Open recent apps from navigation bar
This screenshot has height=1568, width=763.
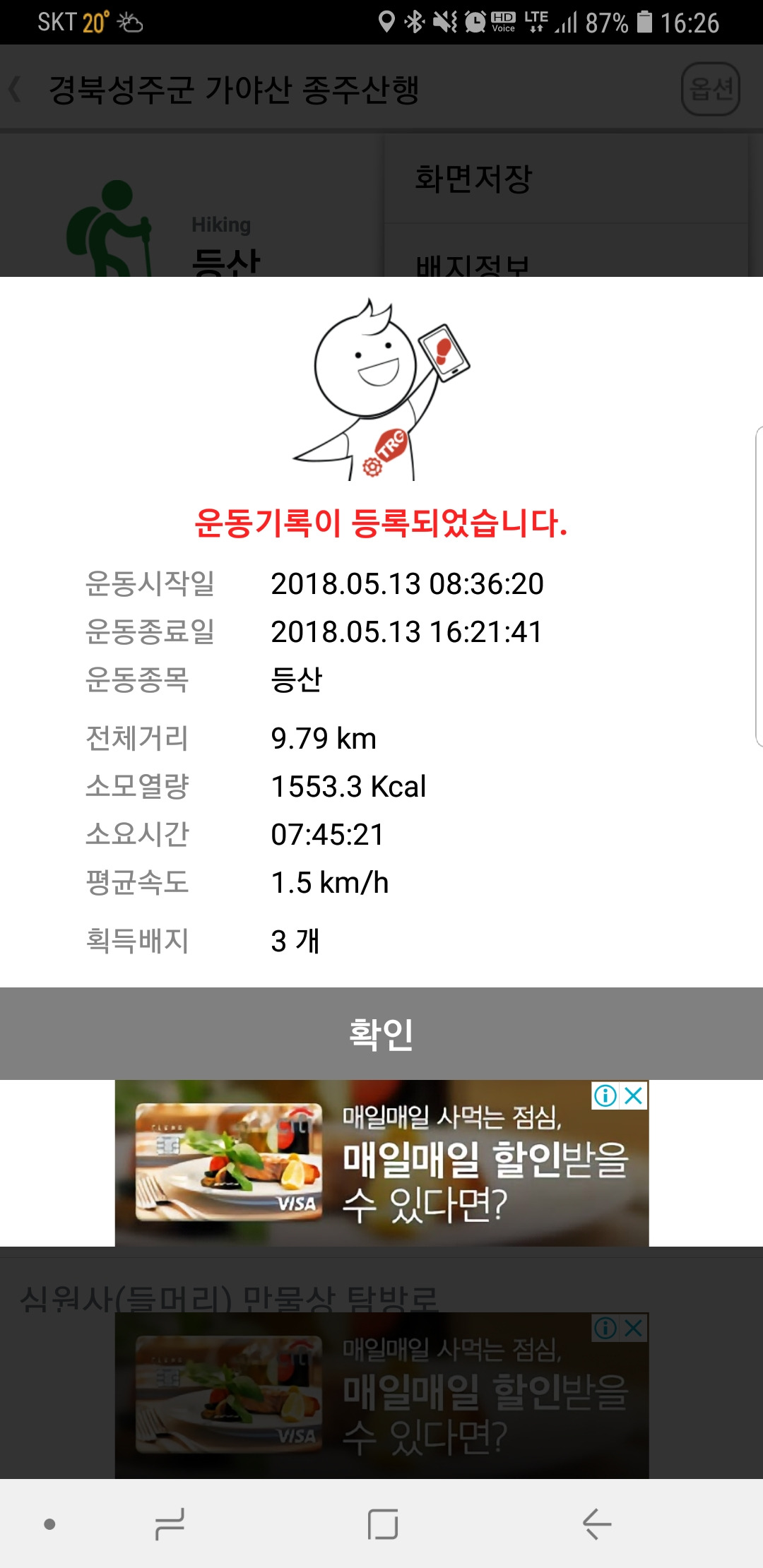click(x=170, y=1524)
